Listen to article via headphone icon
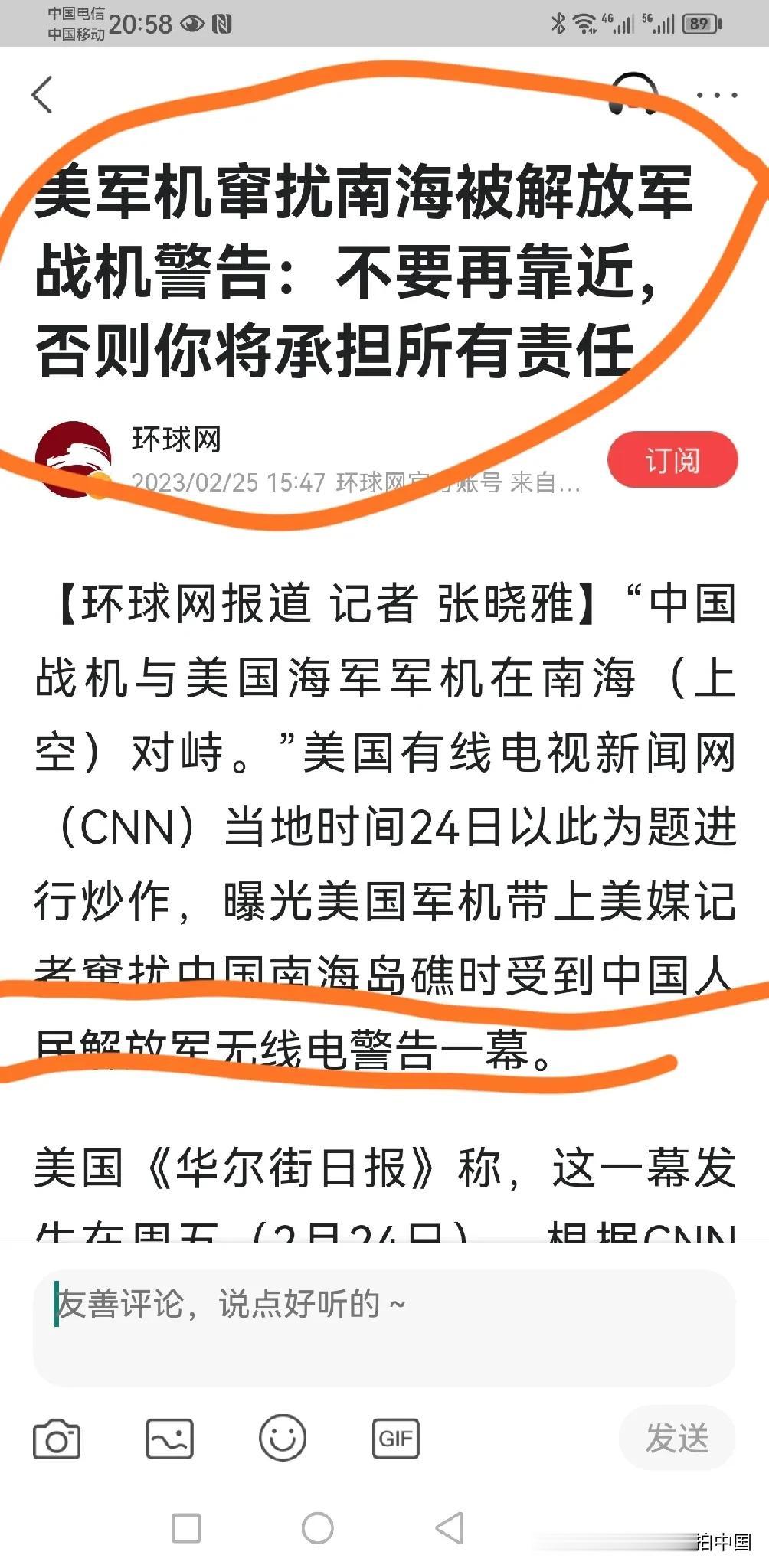This screenshot has height=1568, width=769. point(633,95)
